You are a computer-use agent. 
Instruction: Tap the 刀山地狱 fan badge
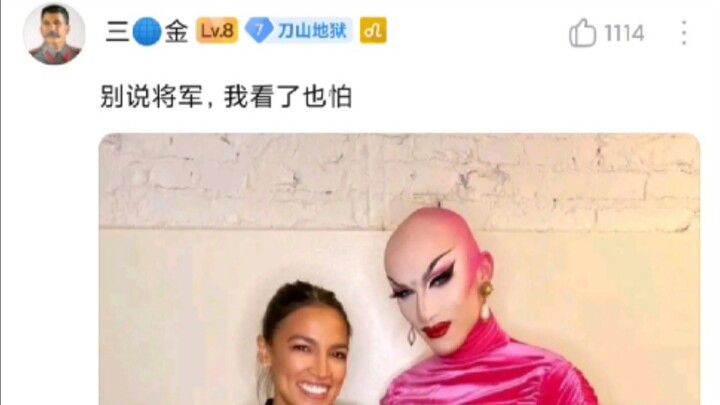(x=298, y=32)
